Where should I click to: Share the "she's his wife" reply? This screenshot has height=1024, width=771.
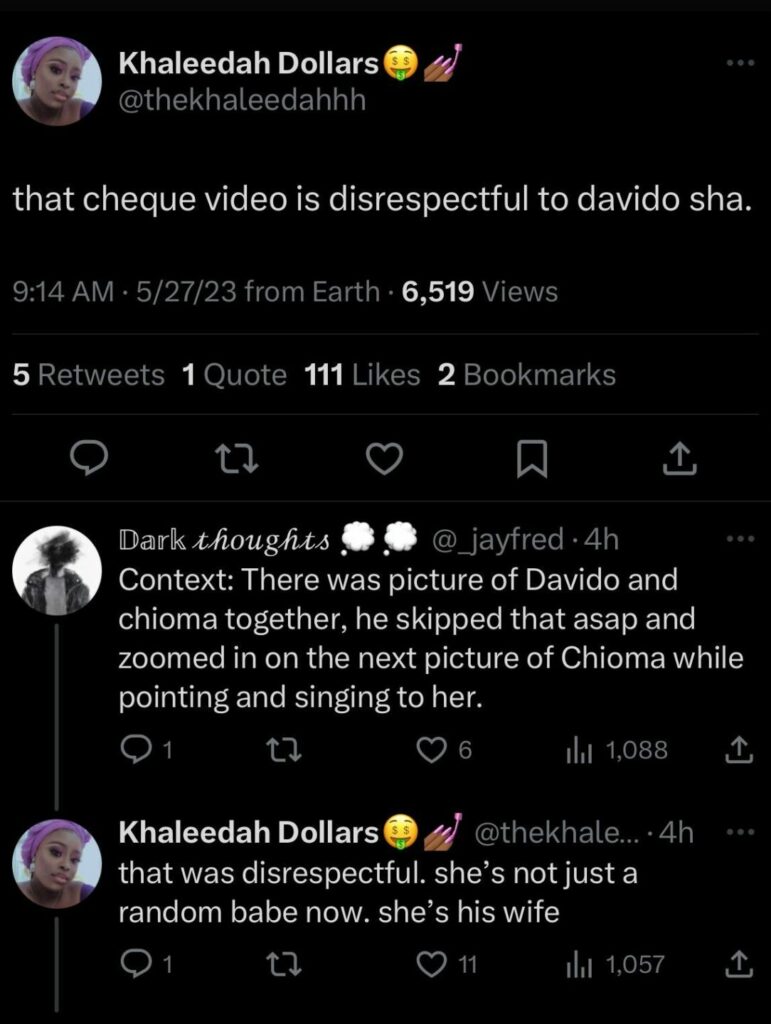tap(737, 965)
